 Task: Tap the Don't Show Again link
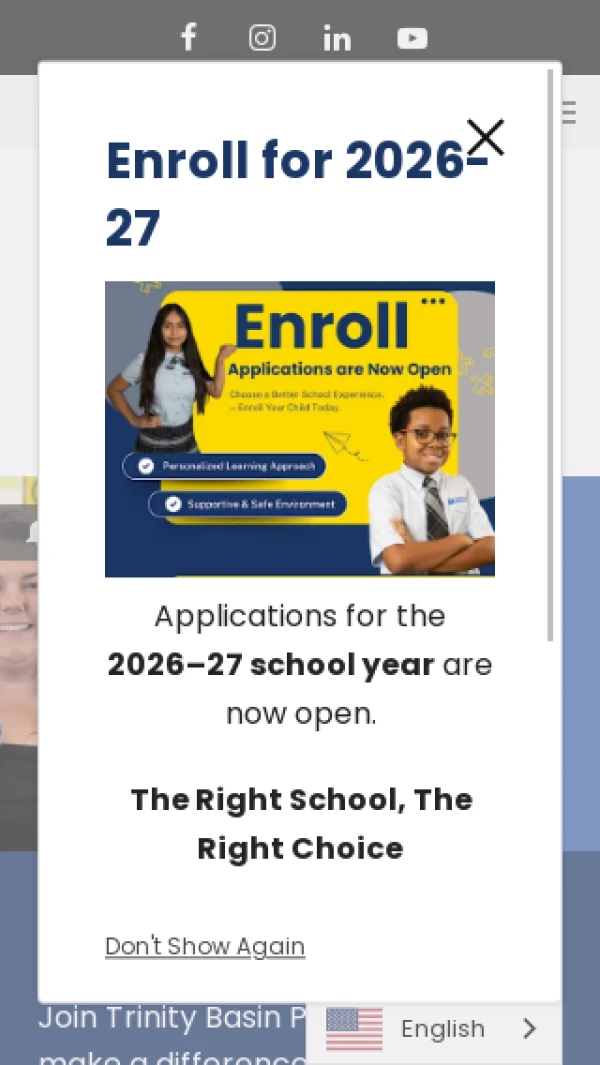(x=205, y=946)
